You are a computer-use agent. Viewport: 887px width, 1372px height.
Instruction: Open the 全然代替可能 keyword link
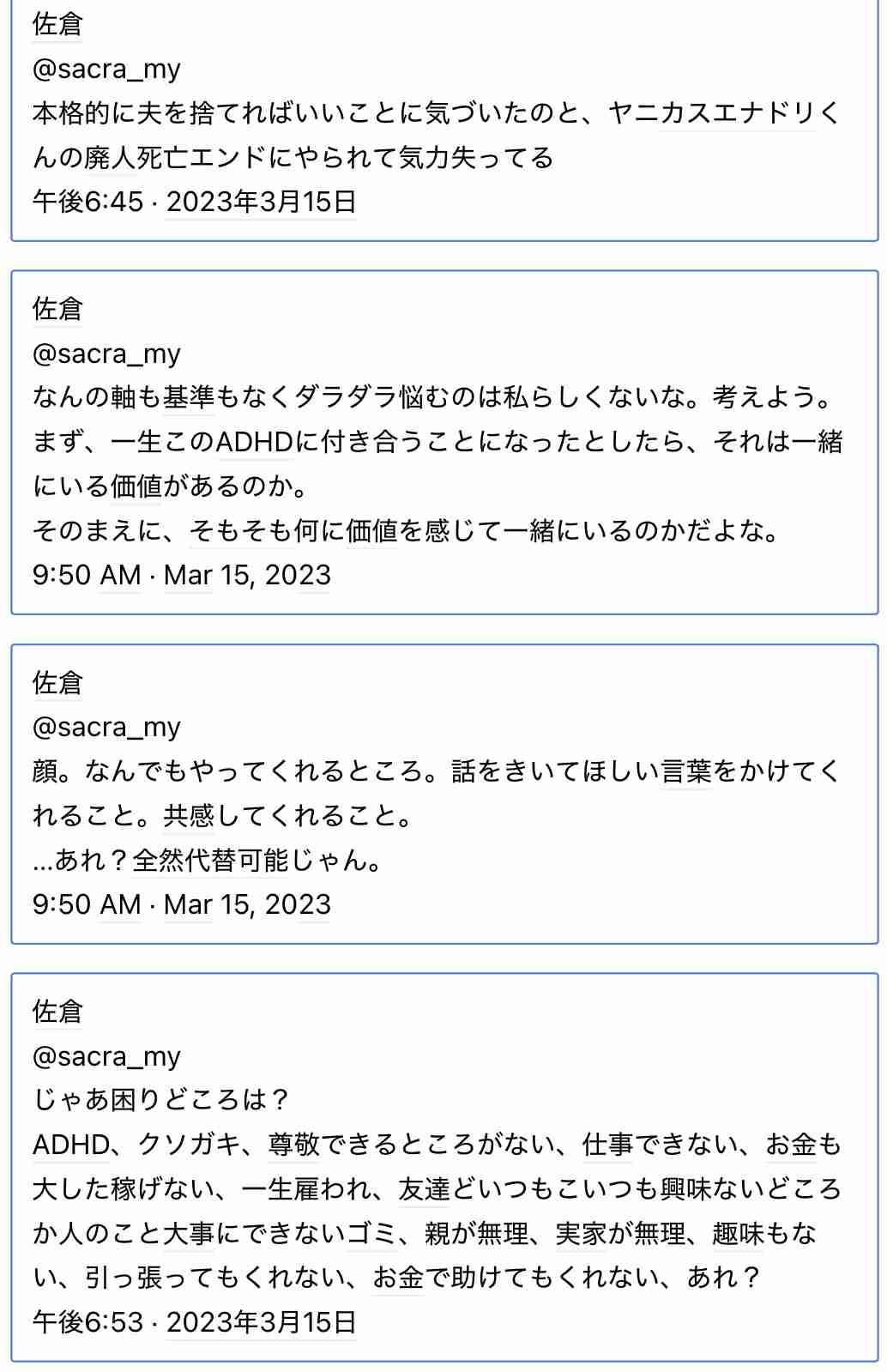coord(210,860)
